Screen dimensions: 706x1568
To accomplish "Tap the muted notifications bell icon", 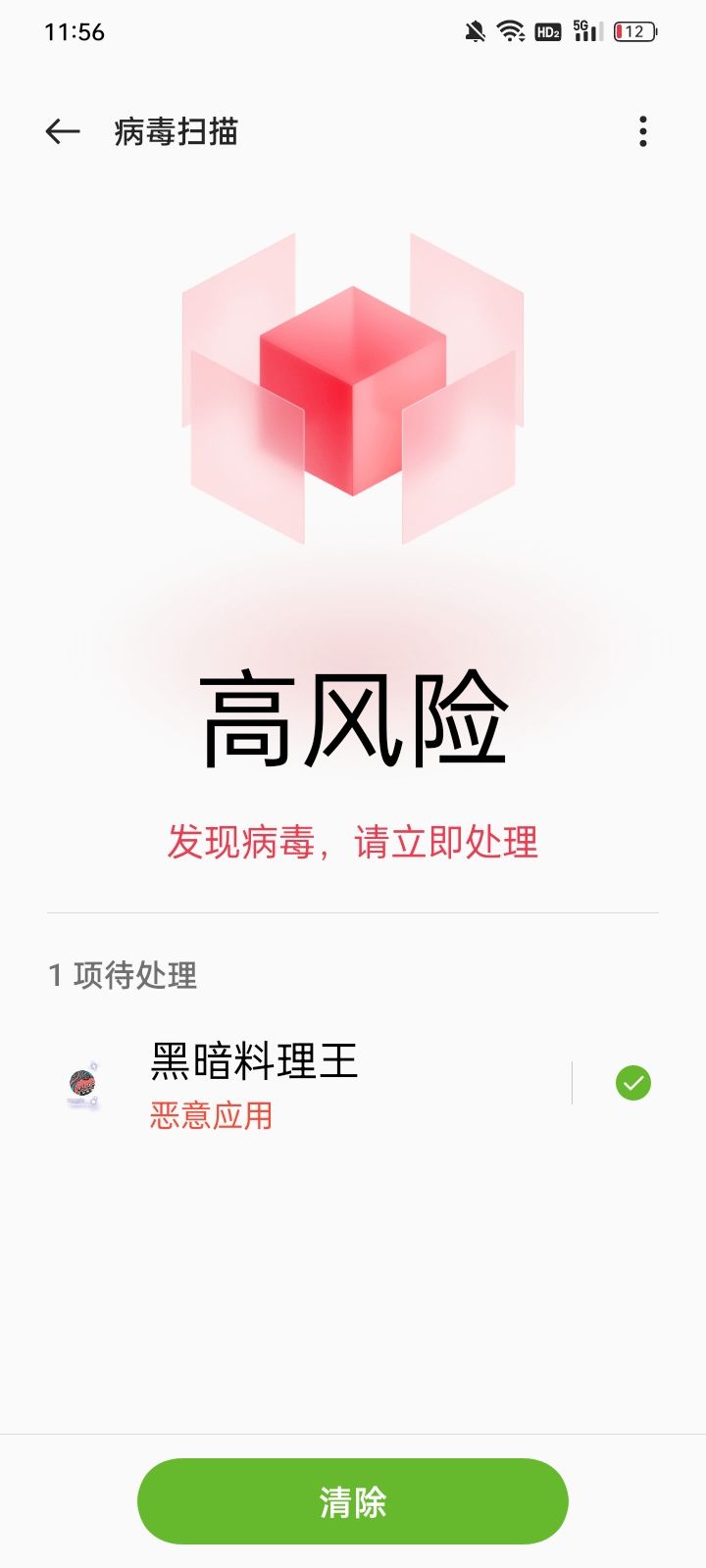I will 472,30.
